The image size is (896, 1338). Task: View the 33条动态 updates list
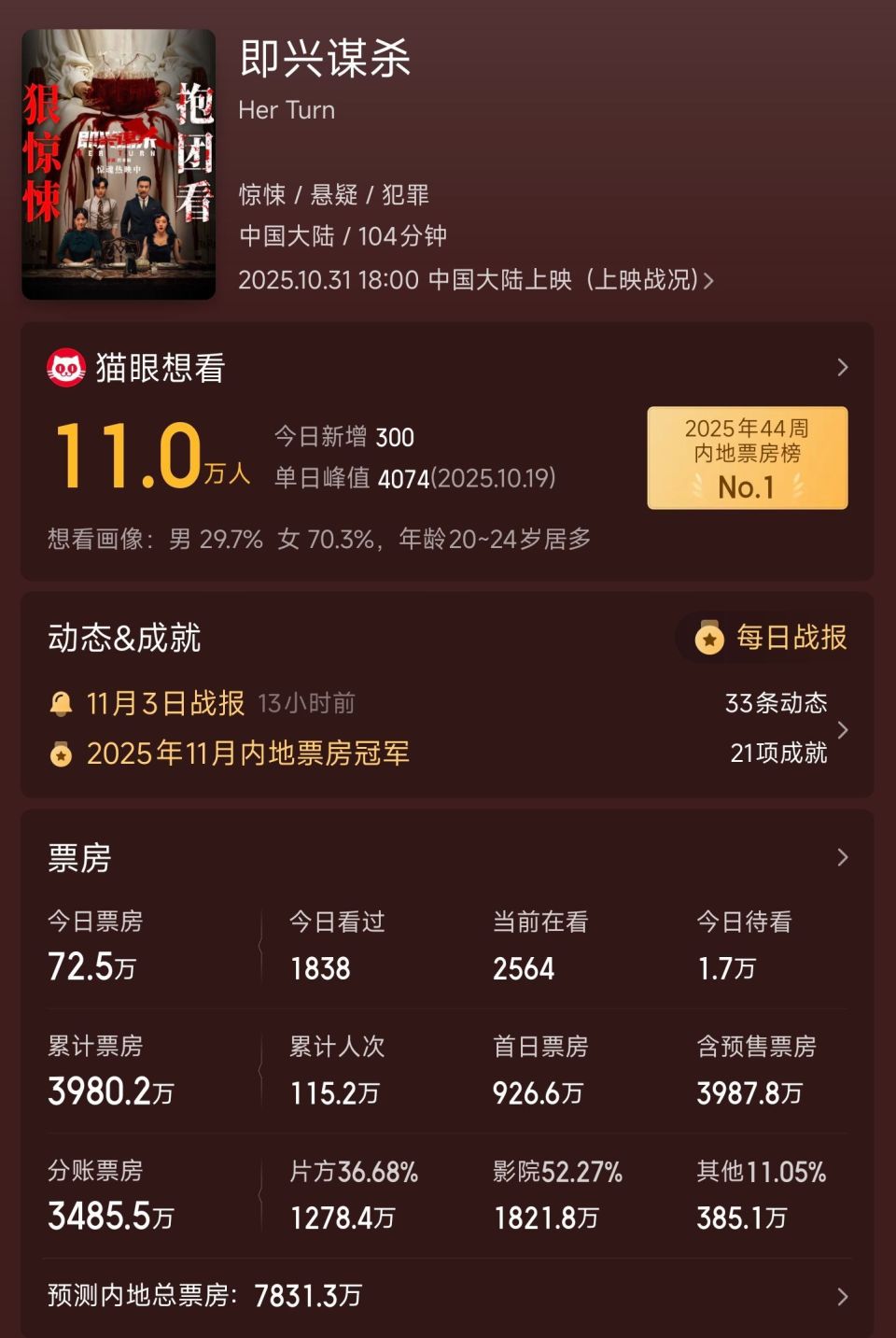[777, 703]
